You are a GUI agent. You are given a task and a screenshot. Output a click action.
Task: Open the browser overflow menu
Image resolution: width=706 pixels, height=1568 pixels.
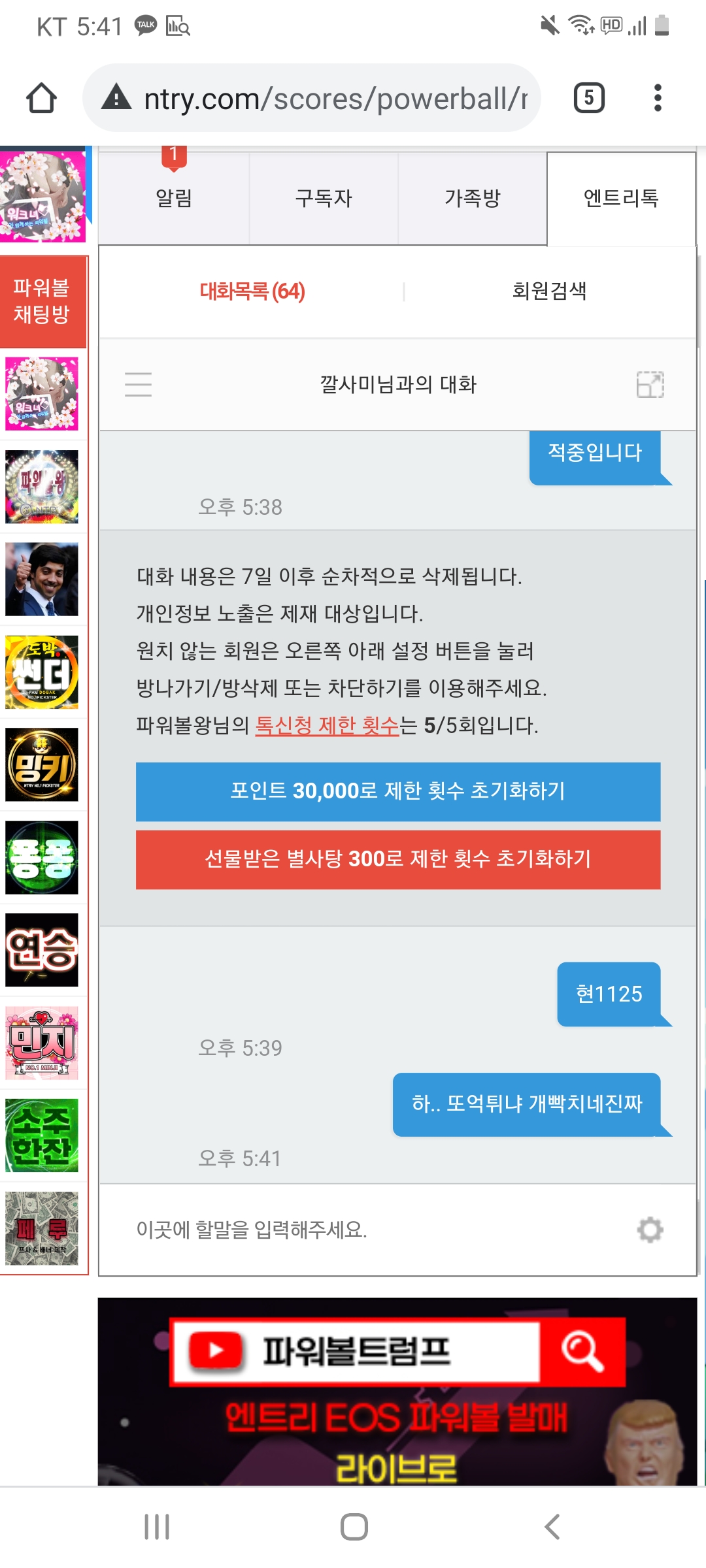658,98
